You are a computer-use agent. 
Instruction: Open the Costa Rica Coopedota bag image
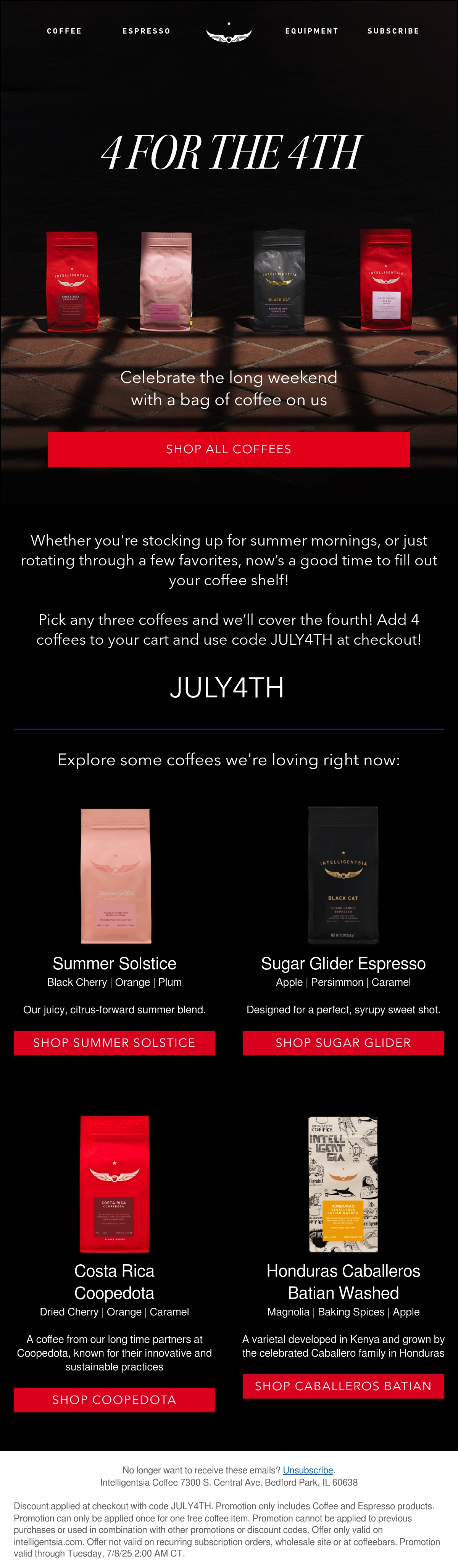point(114,1183)
